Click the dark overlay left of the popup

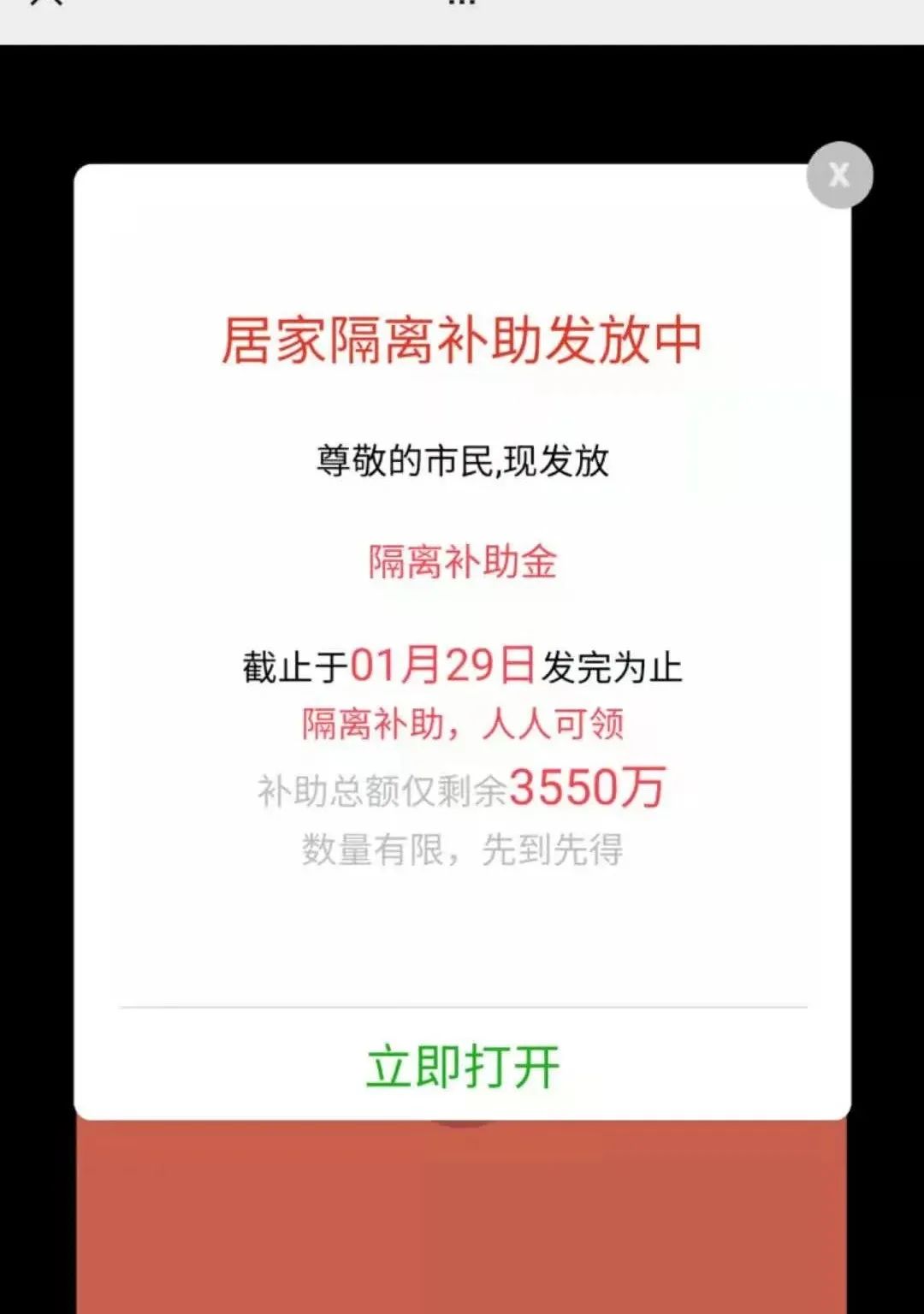click(x=38, y=599)
